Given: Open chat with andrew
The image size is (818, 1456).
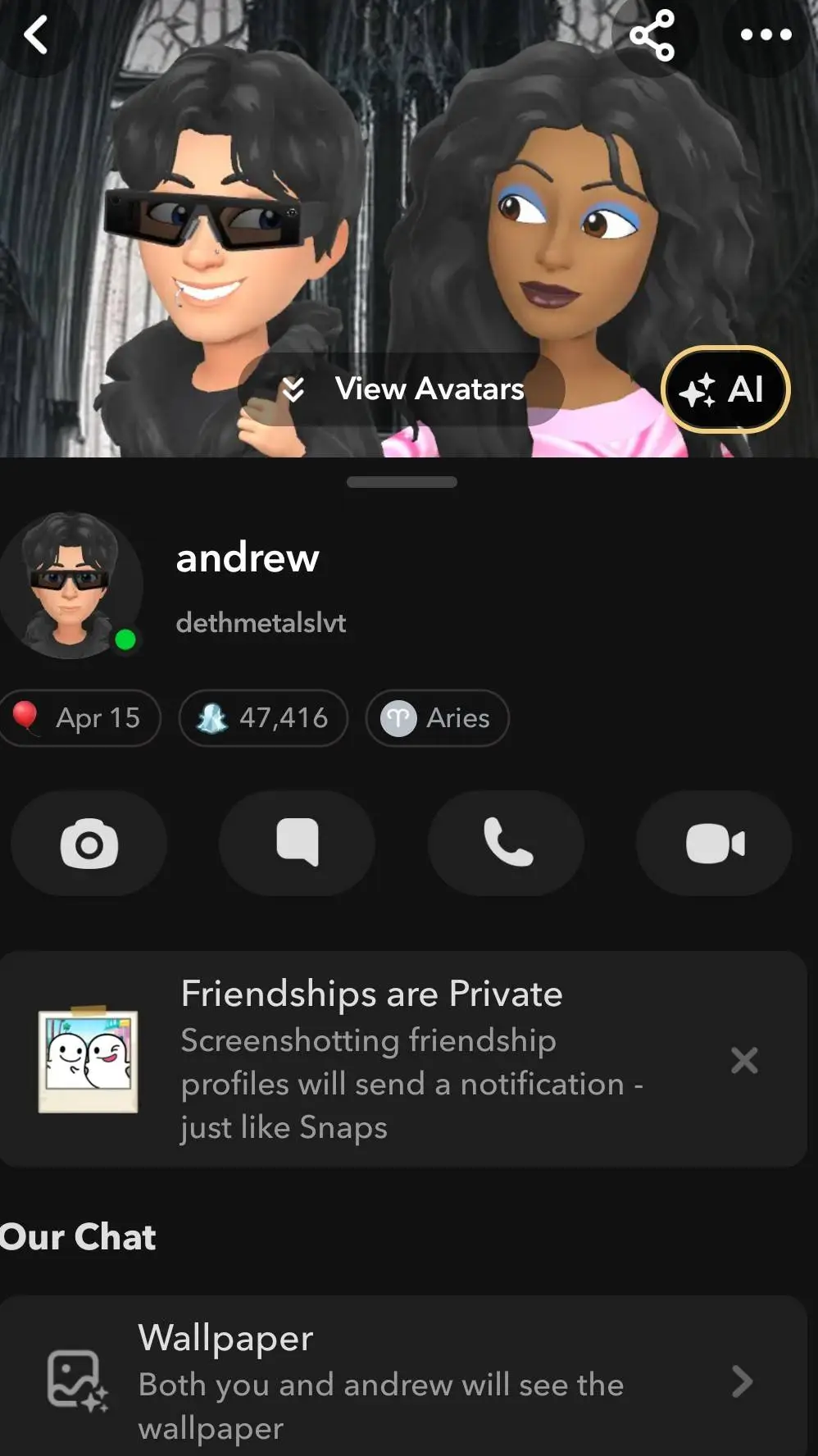Looking at the screenshot, I should 297,843.
